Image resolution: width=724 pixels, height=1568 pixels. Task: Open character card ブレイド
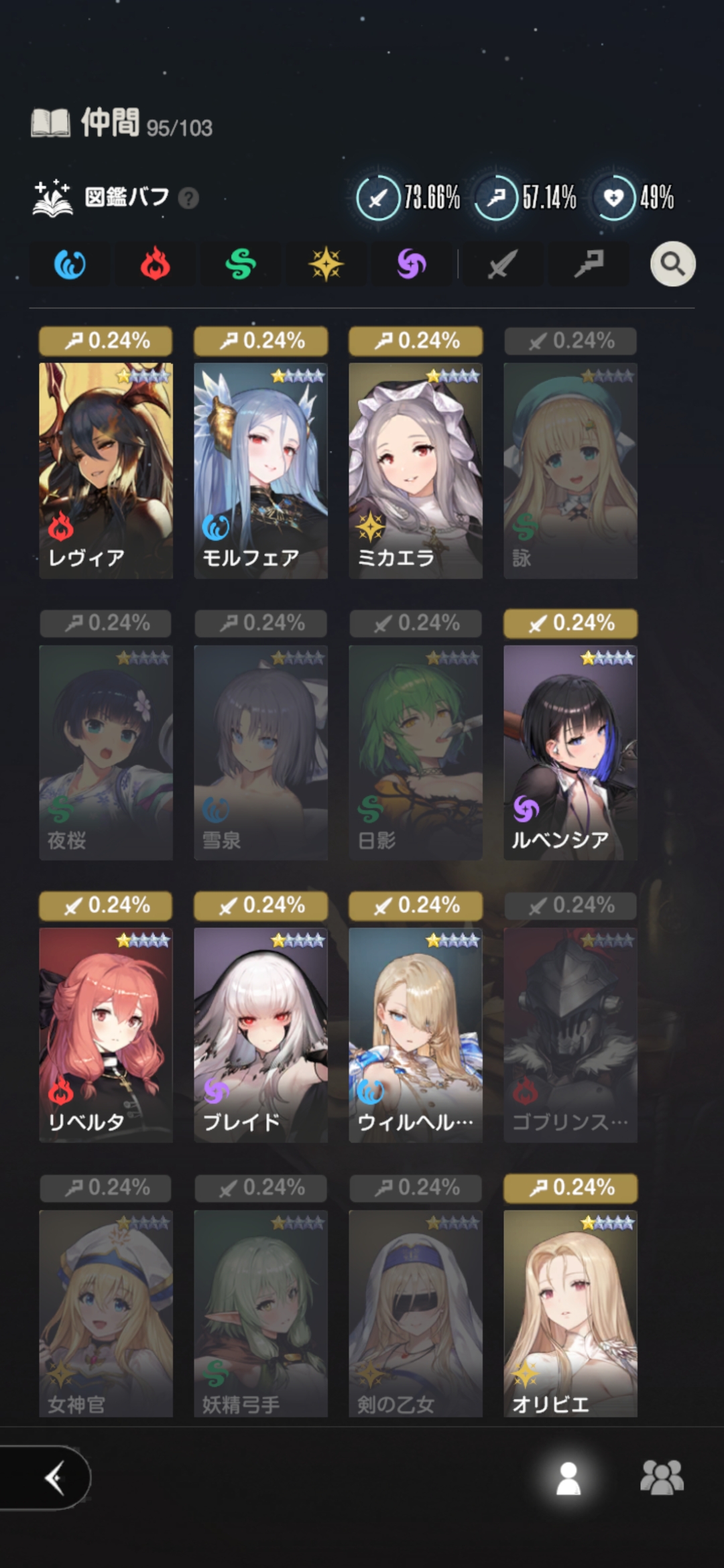click(x=261, y=1035)
